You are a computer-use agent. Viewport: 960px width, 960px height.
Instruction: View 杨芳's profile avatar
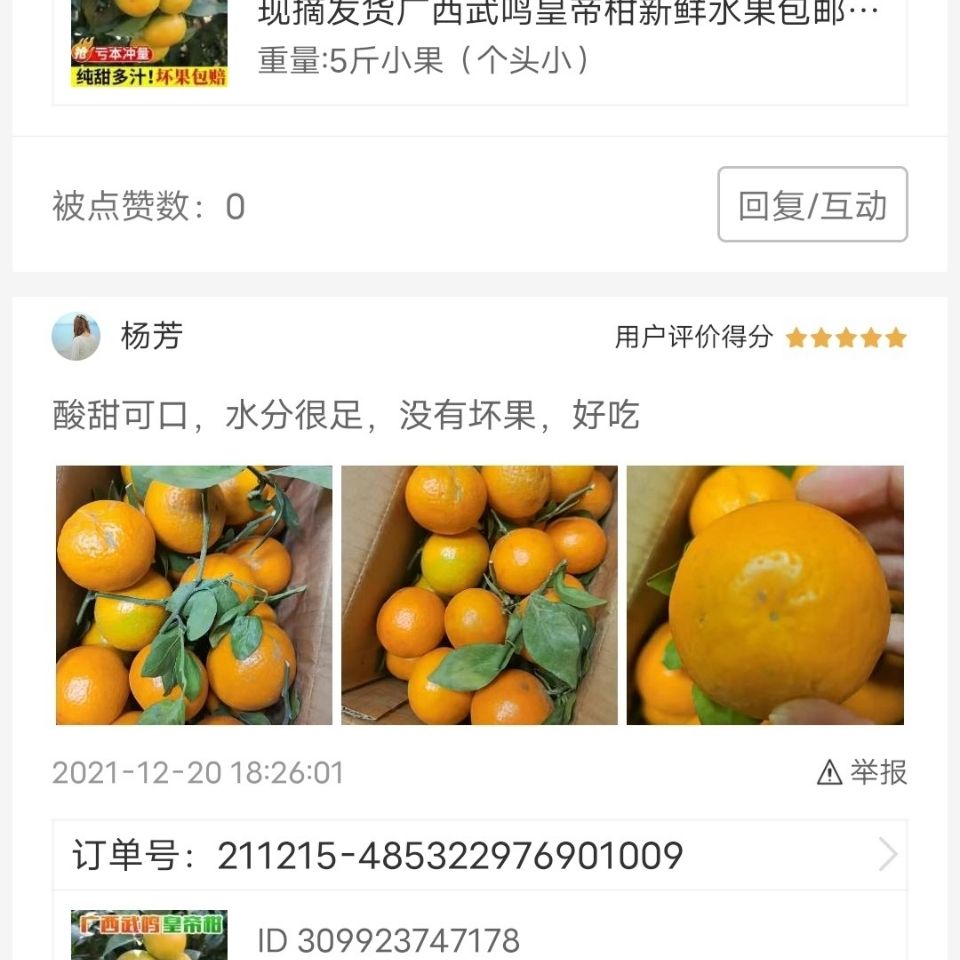pyautogui.click(x=76, y=337)
